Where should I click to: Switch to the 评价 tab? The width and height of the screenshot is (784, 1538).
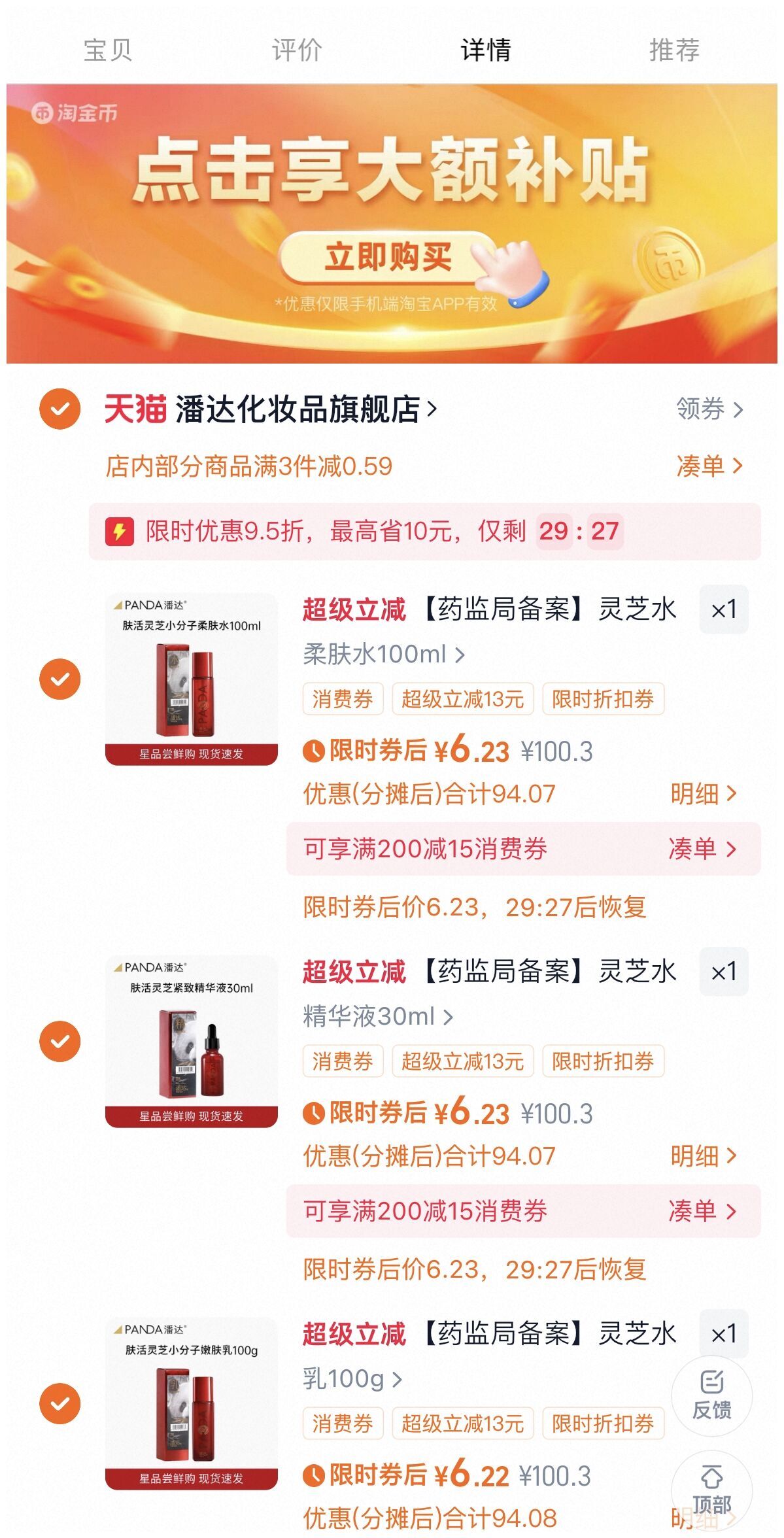(x=297, y=50)
